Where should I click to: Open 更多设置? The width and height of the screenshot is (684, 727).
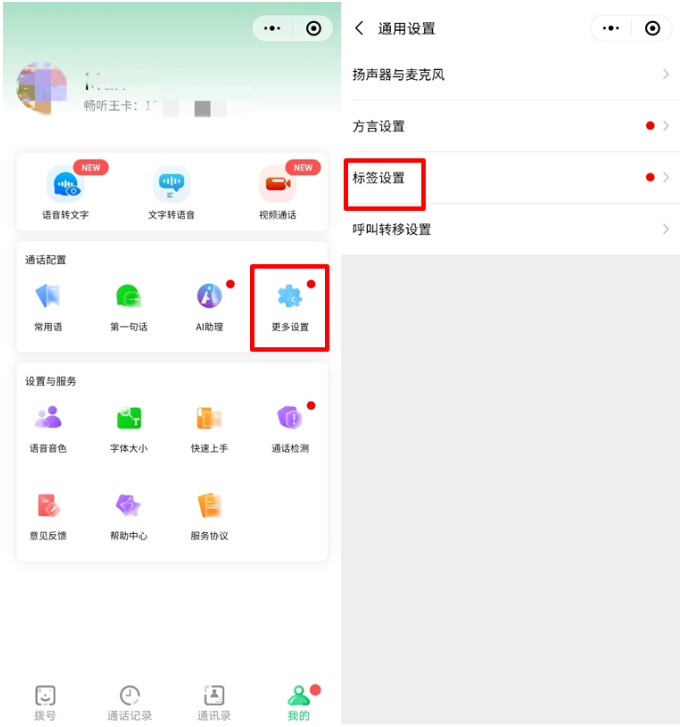tap(290, 303)
